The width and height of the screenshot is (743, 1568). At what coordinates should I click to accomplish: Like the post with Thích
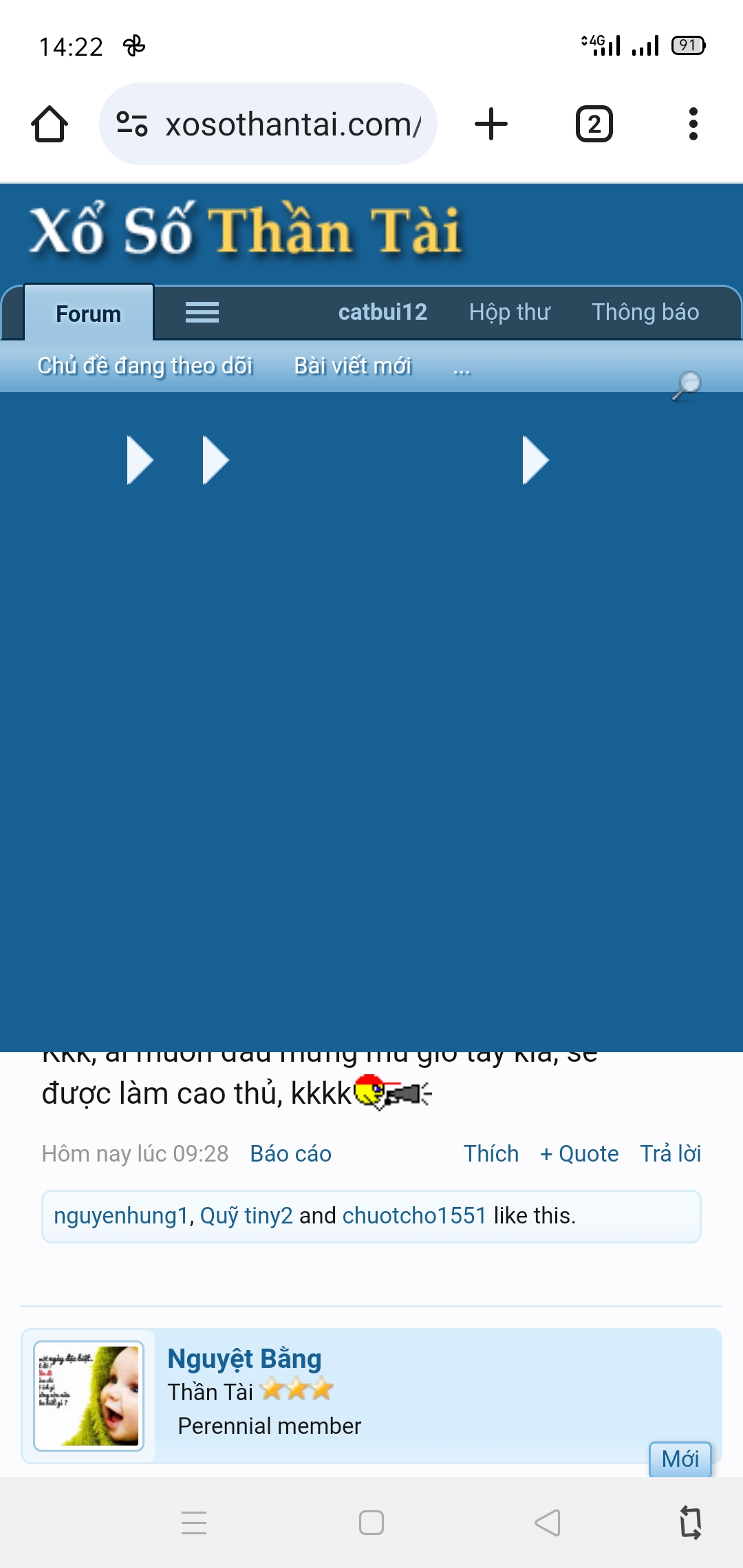pyautogui.click(x=491, y=1153)
